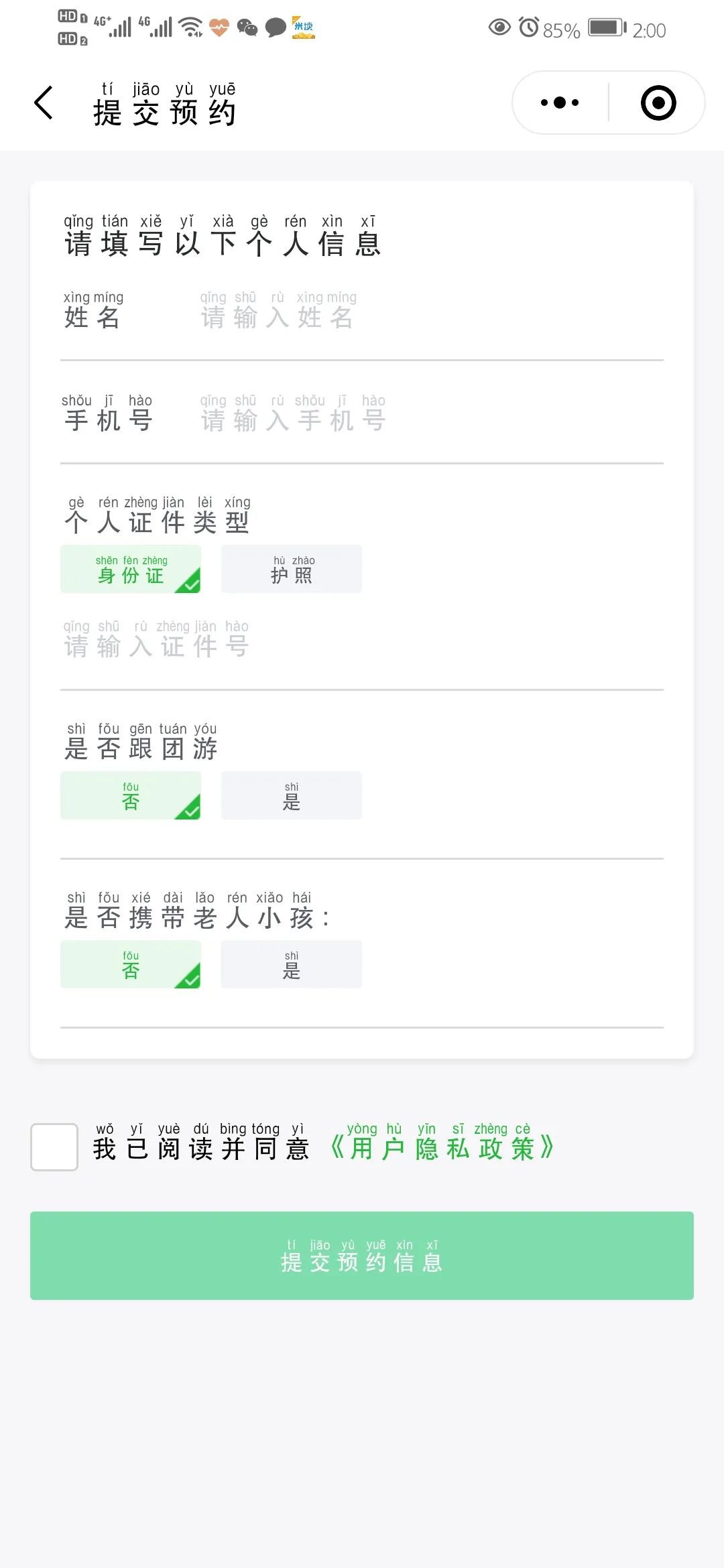Tap the 请输入证件号 ID number field
This screenshot has height=1568, width=724.
[362, 641]
